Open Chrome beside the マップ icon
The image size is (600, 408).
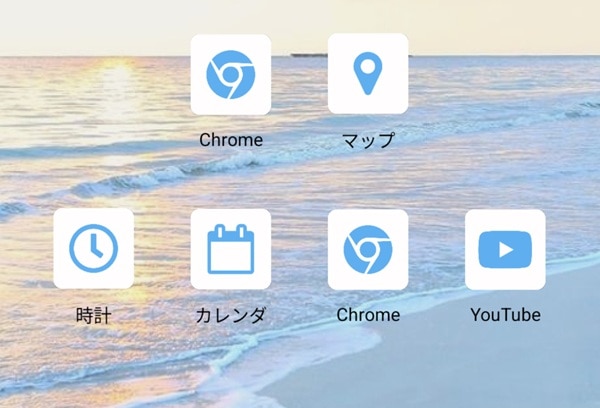[230, 74]
